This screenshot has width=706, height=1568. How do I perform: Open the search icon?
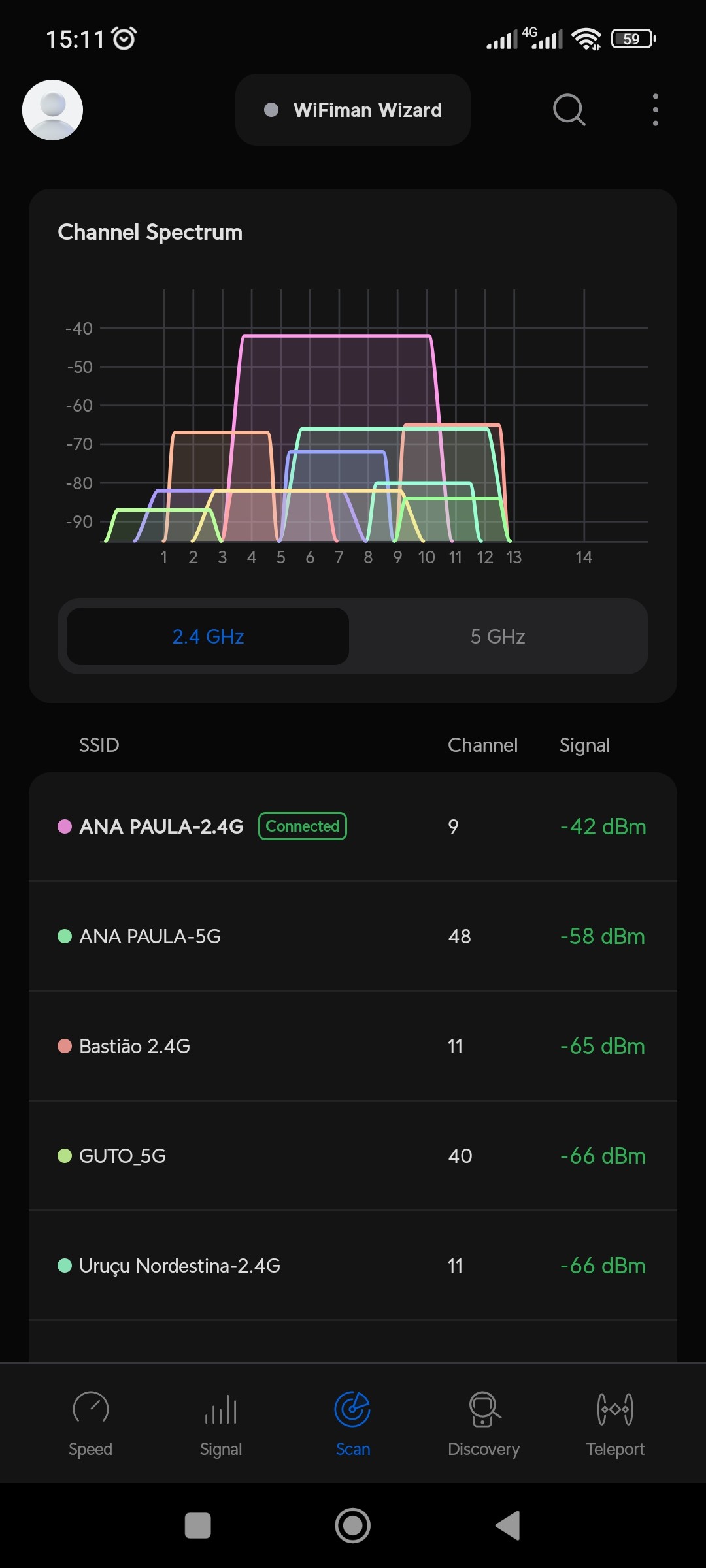click(x=569, y=110)
